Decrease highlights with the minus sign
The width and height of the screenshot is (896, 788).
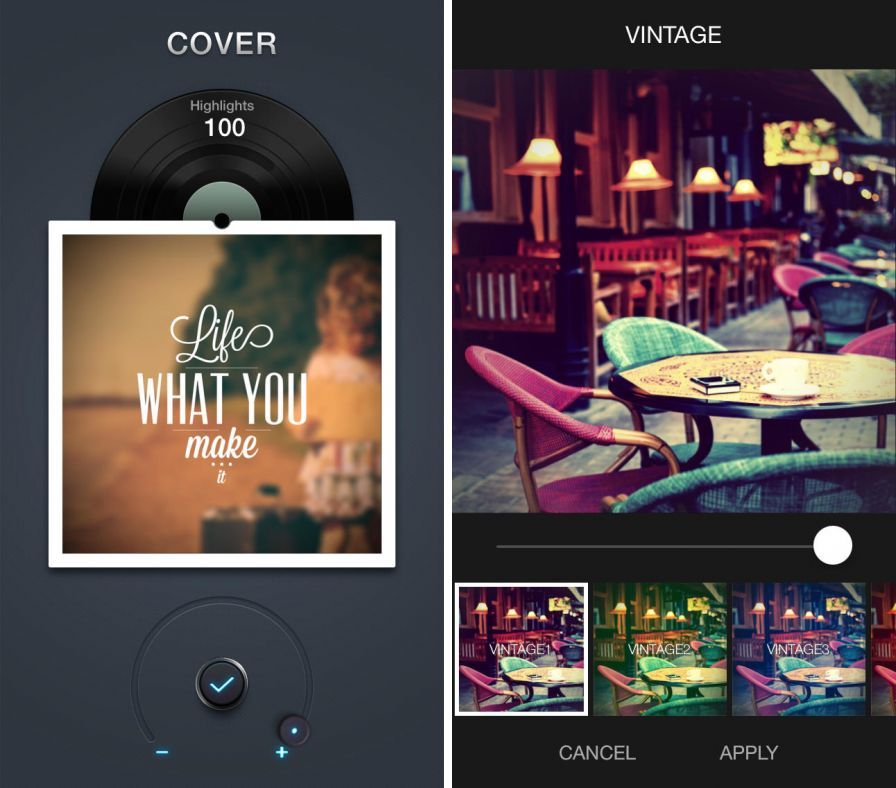162,752
